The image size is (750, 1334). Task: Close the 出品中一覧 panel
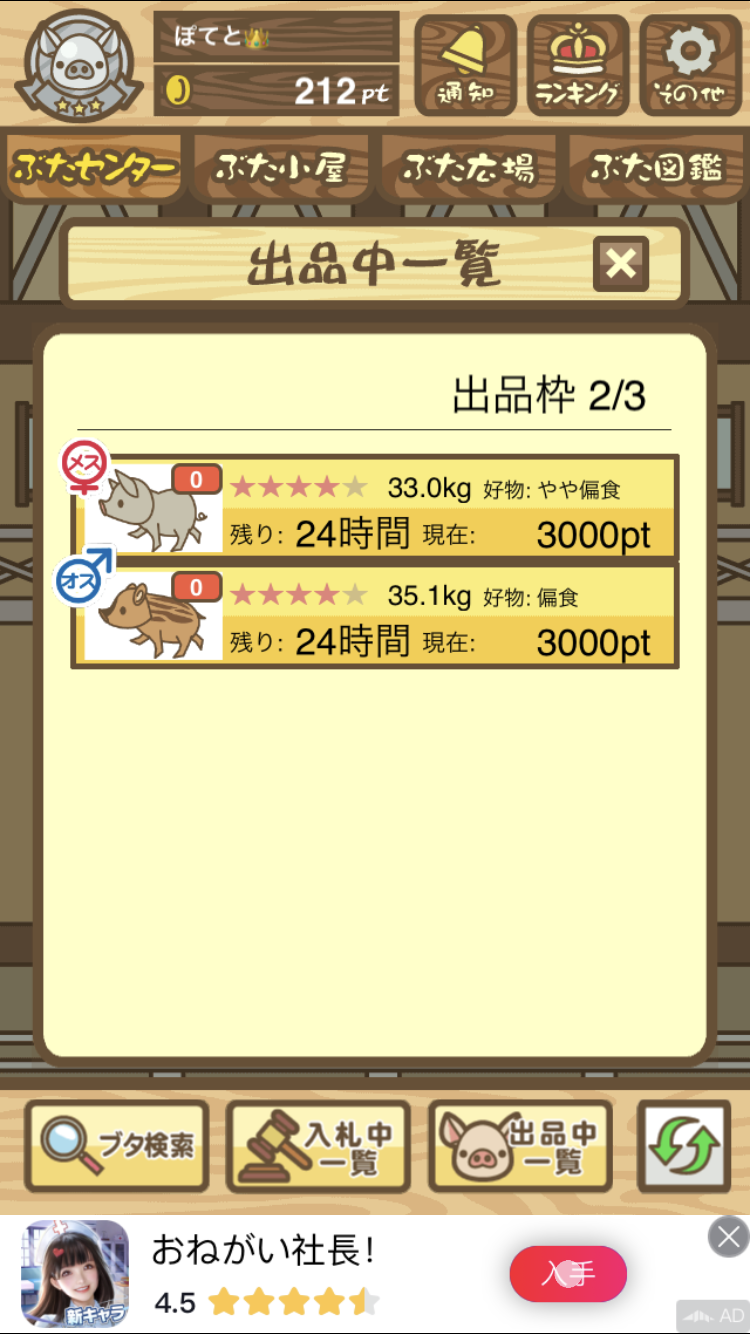[x=621, y=264]
